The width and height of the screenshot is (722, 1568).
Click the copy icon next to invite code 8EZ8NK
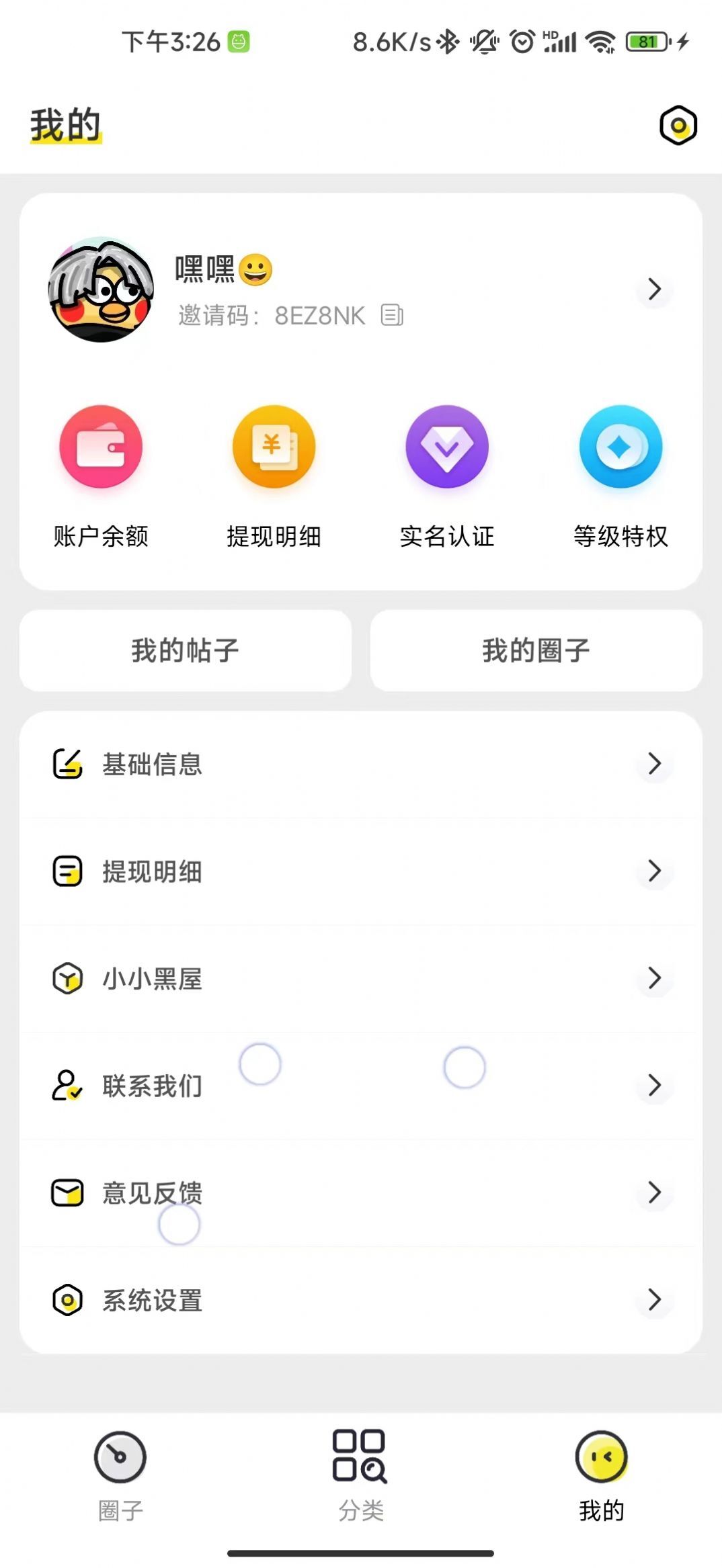click(x=393, y=316)
